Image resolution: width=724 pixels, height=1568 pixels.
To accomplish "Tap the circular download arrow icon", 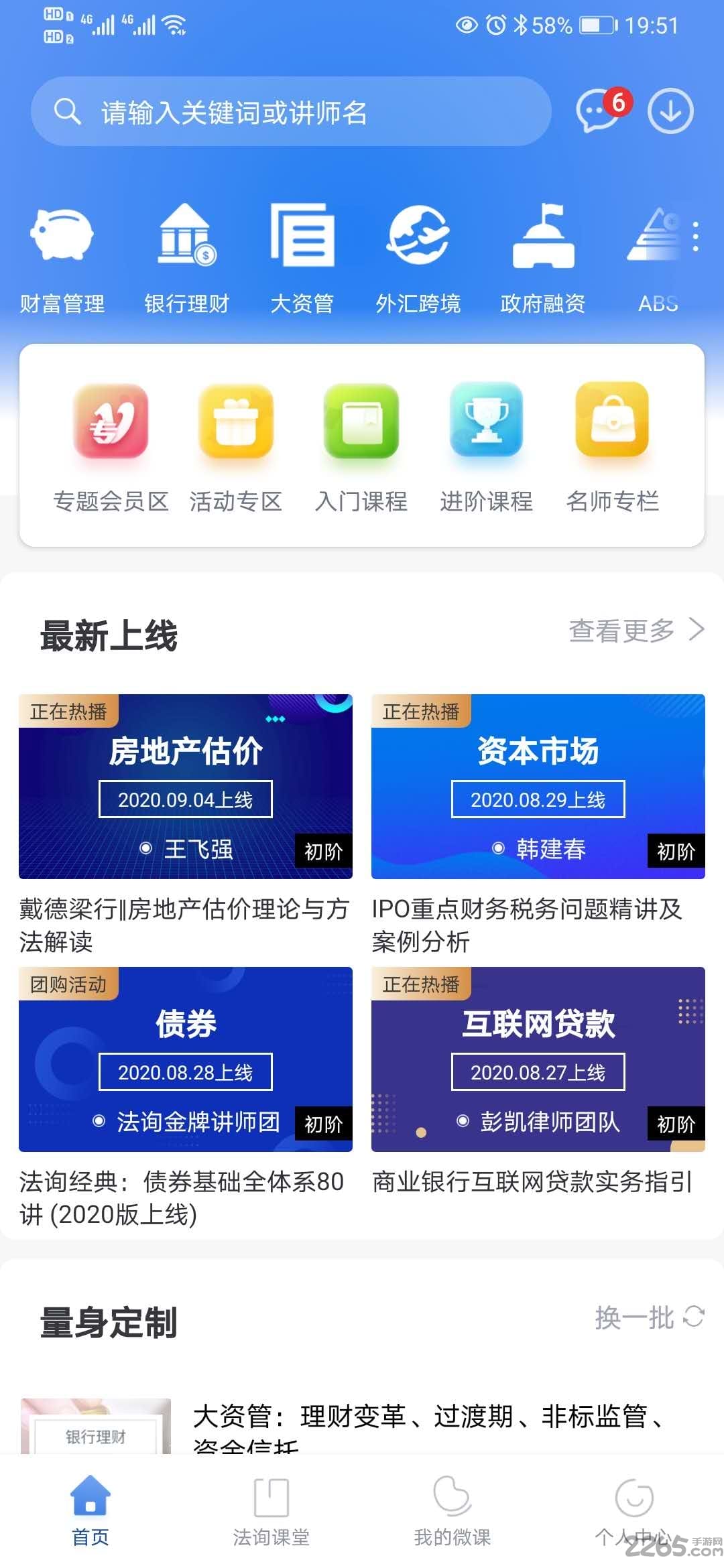I will pyautogui.click(x=670, y=112).
